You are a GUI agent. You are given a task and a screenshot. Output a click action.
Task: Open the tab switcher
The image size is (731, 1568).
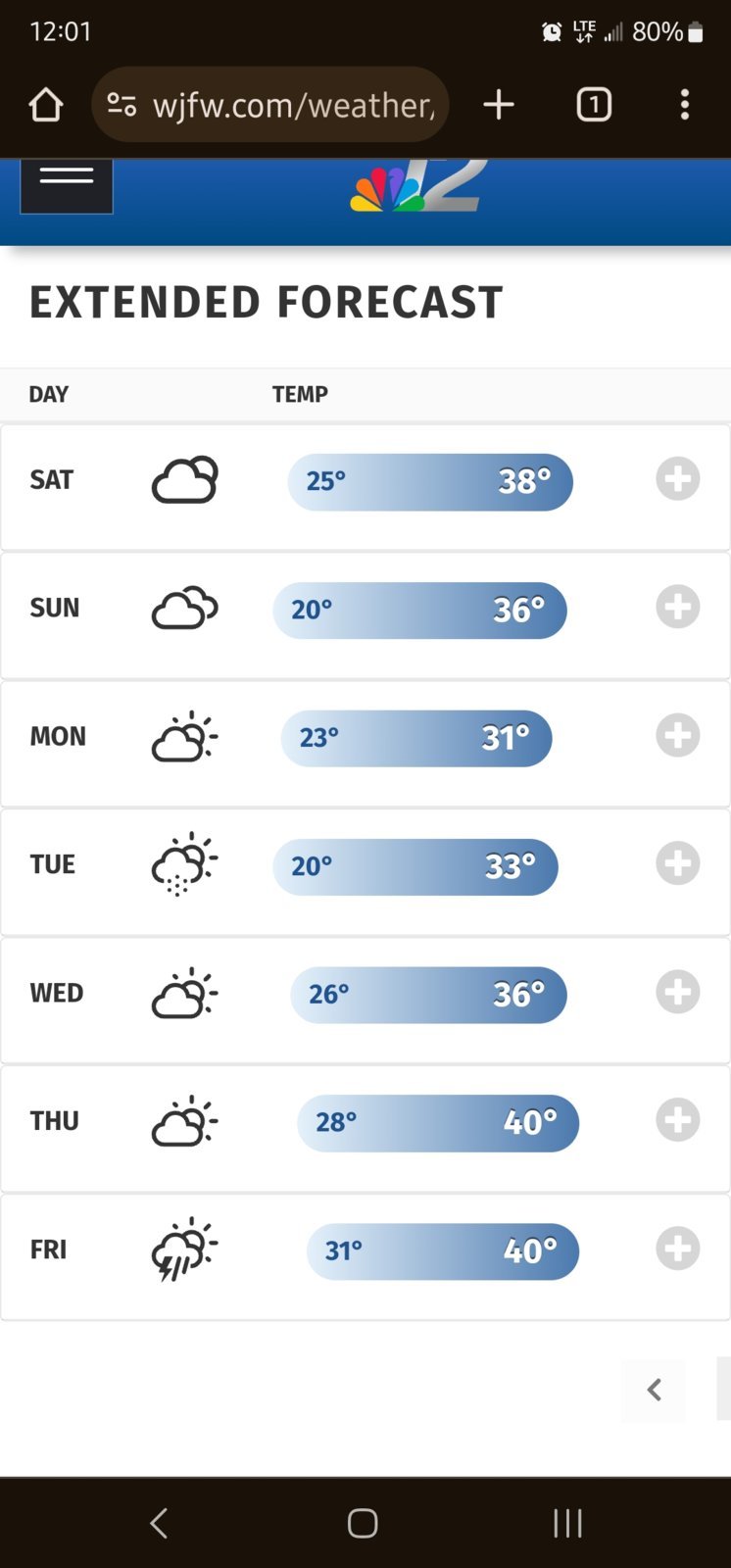594,105
